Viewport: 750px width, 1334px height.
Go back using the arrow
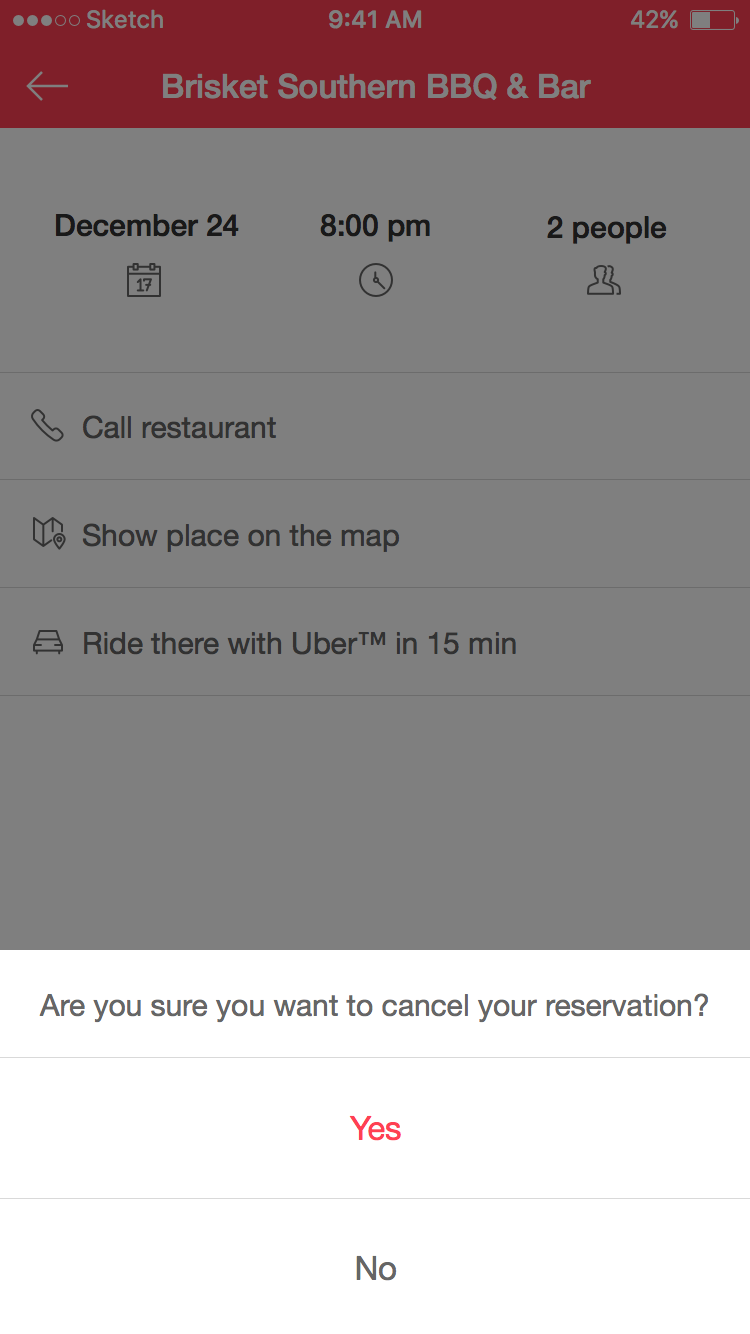point(47,86)
